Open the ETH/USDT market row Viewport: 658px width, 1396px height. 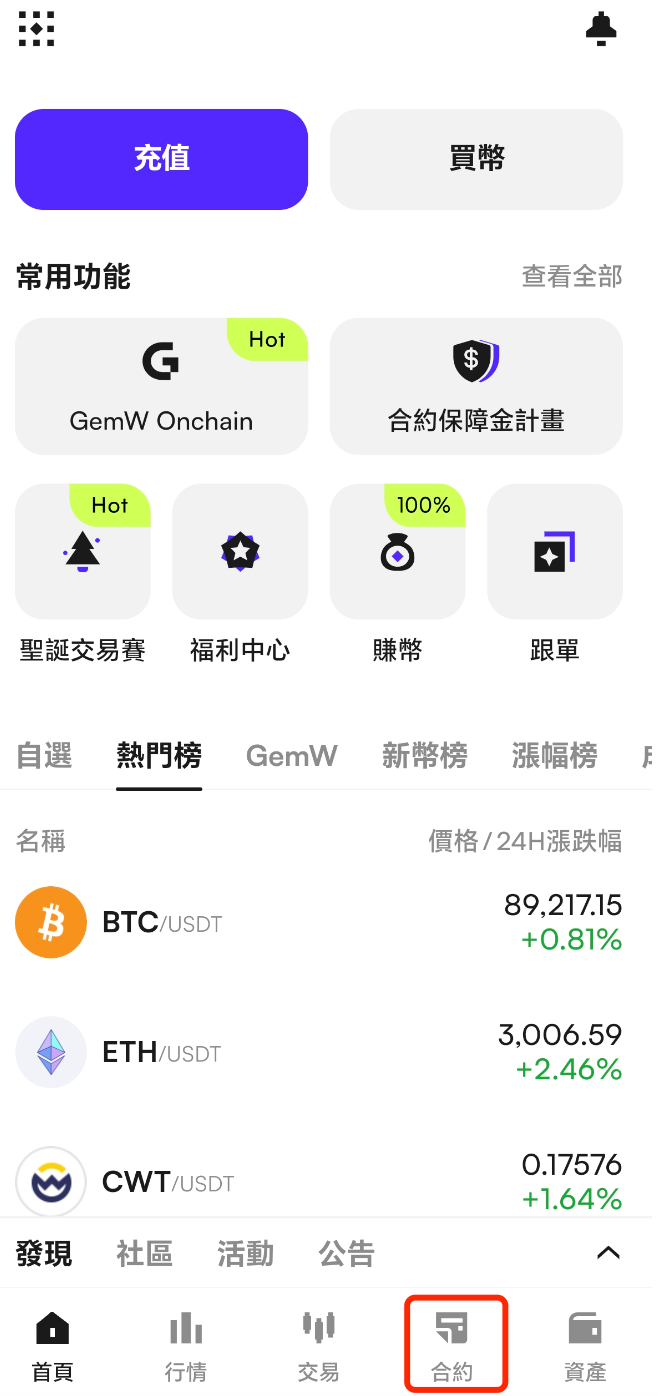click(x=320, y=1052)
